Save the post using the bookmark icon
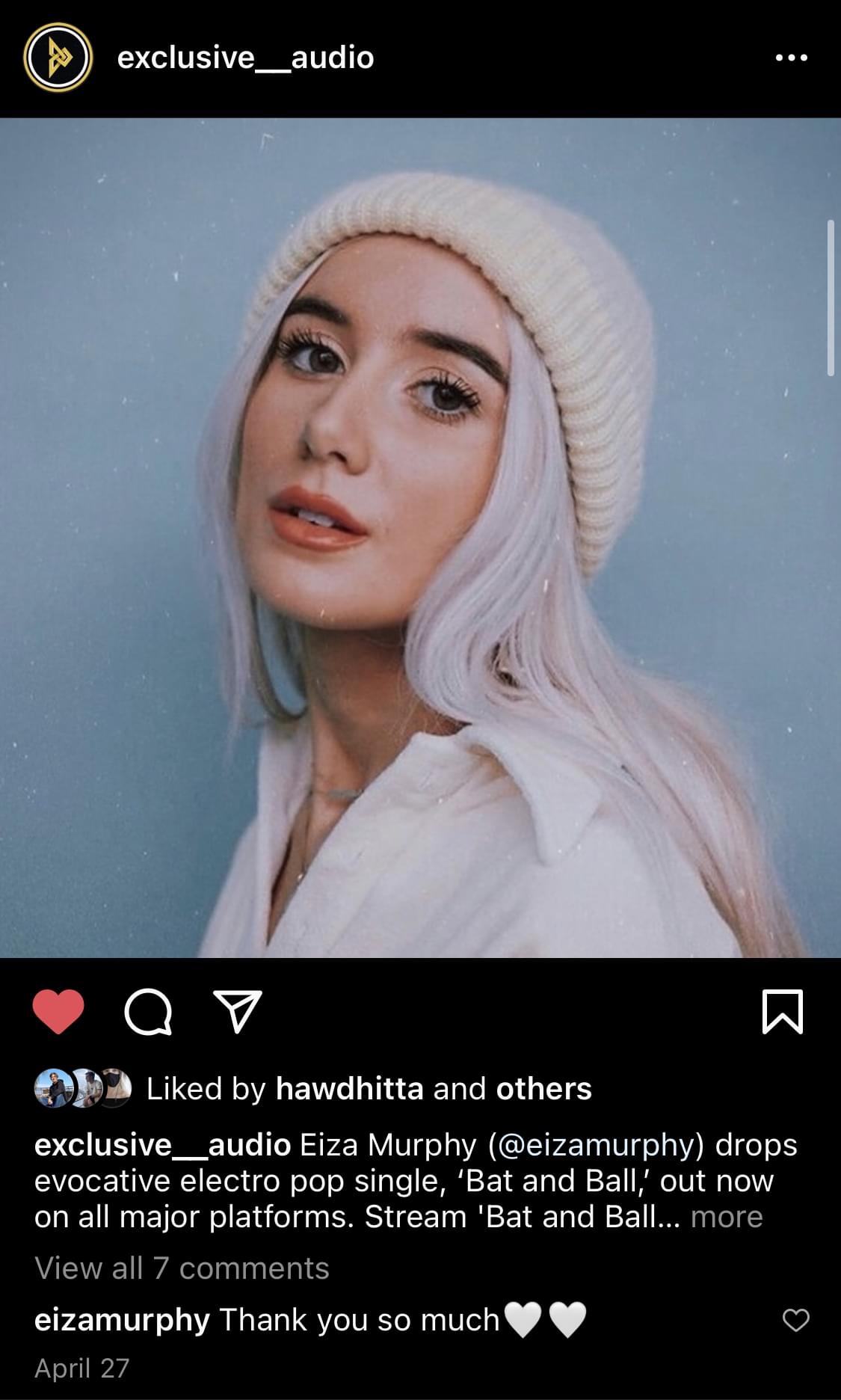The width and height of the screenshot is (841, 1400). point(782,1011)
